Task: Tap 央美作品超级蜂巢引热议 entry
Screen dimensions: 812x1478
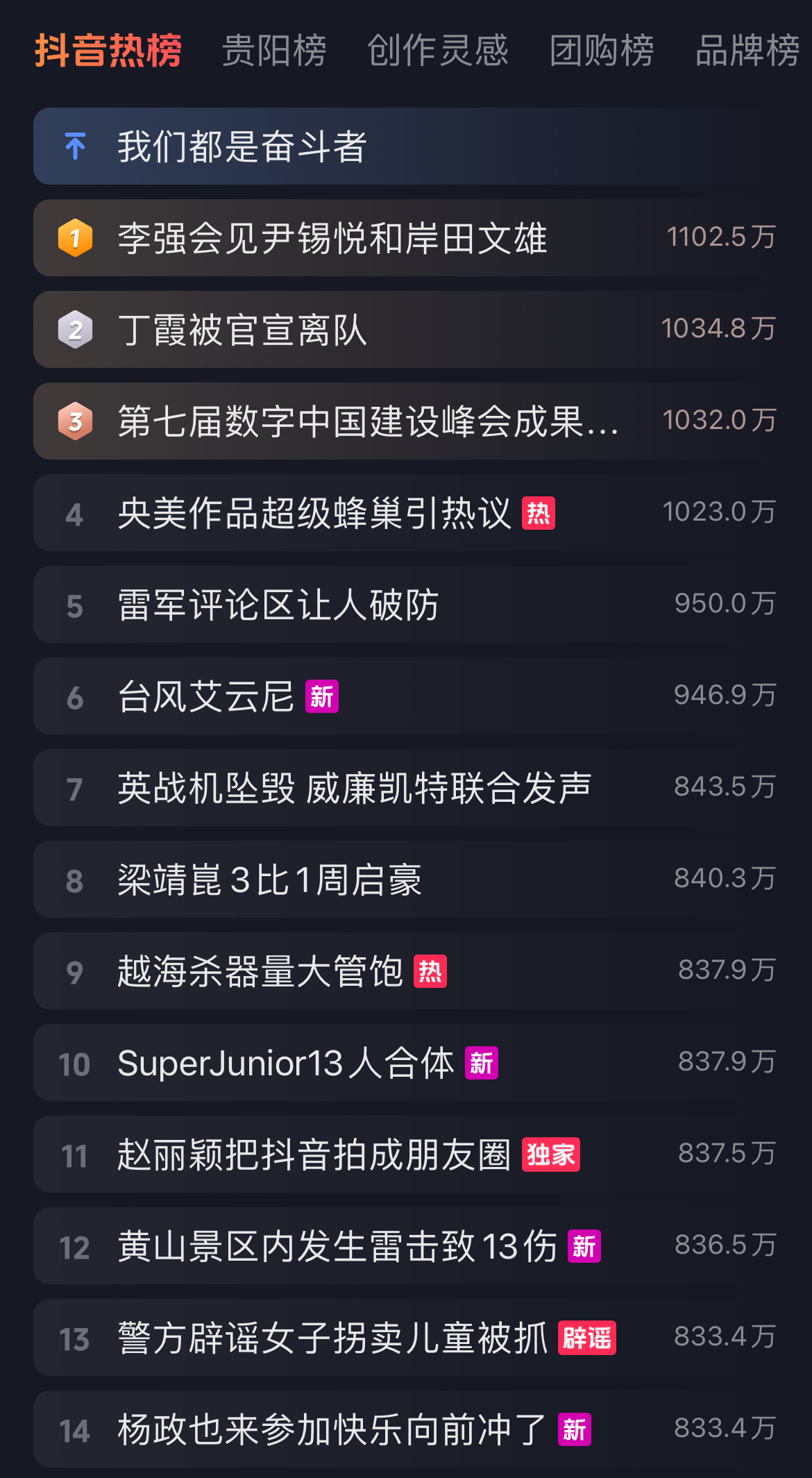Action: pos(314,514)
